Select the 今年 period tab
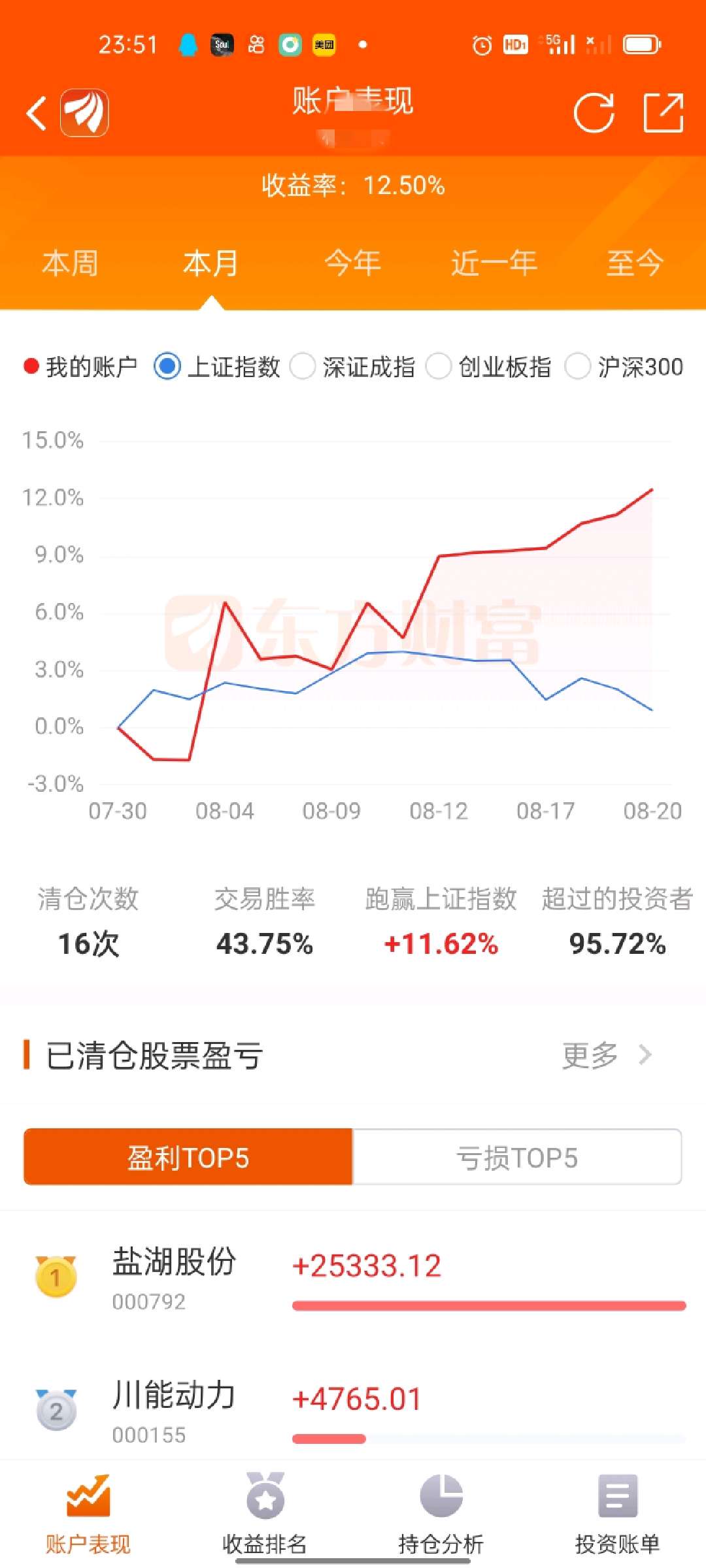The width and height of the screenshot is (706, 1568). (x=352, y=264)
